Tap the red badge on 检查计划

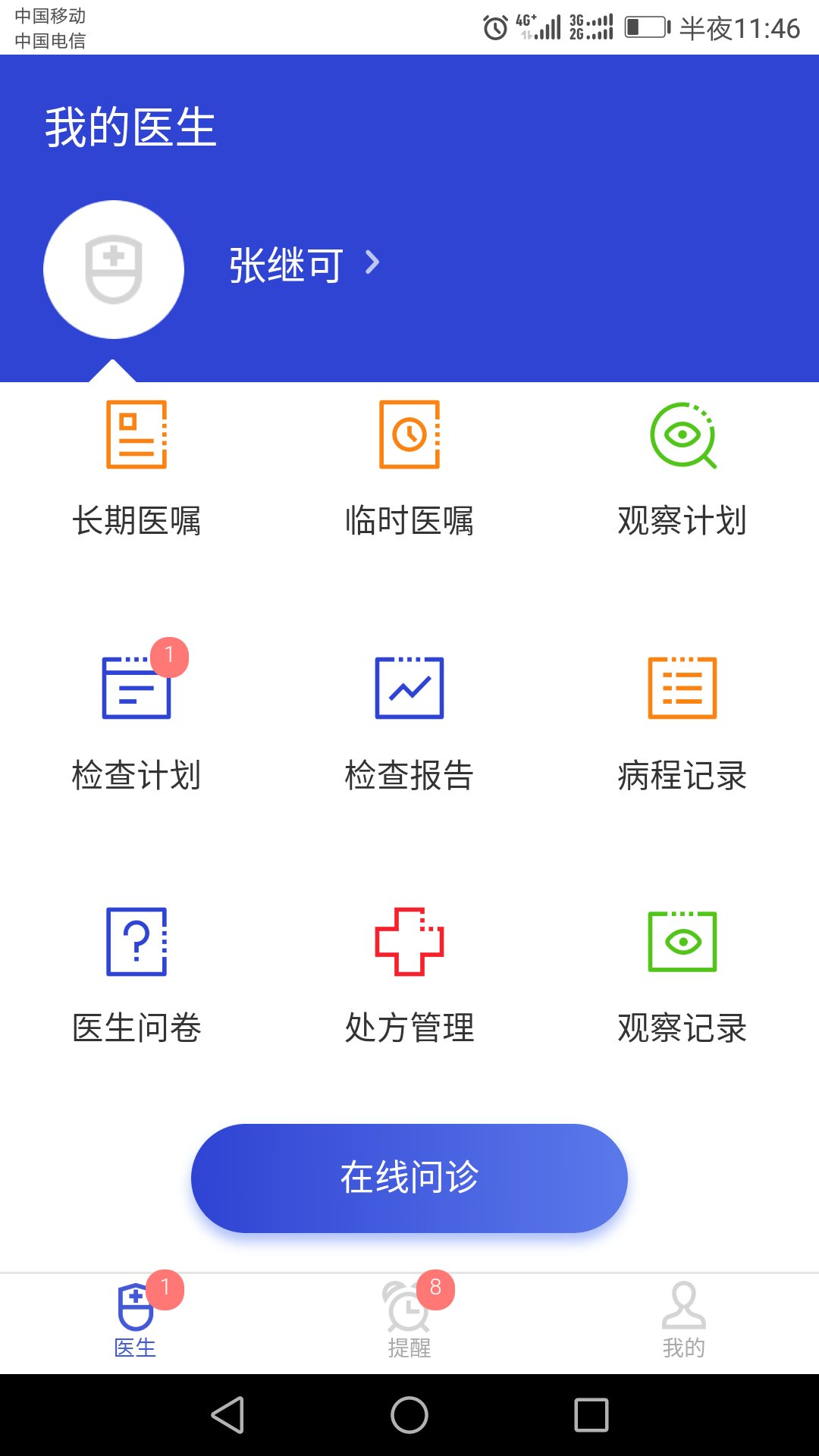pos(170,657)
